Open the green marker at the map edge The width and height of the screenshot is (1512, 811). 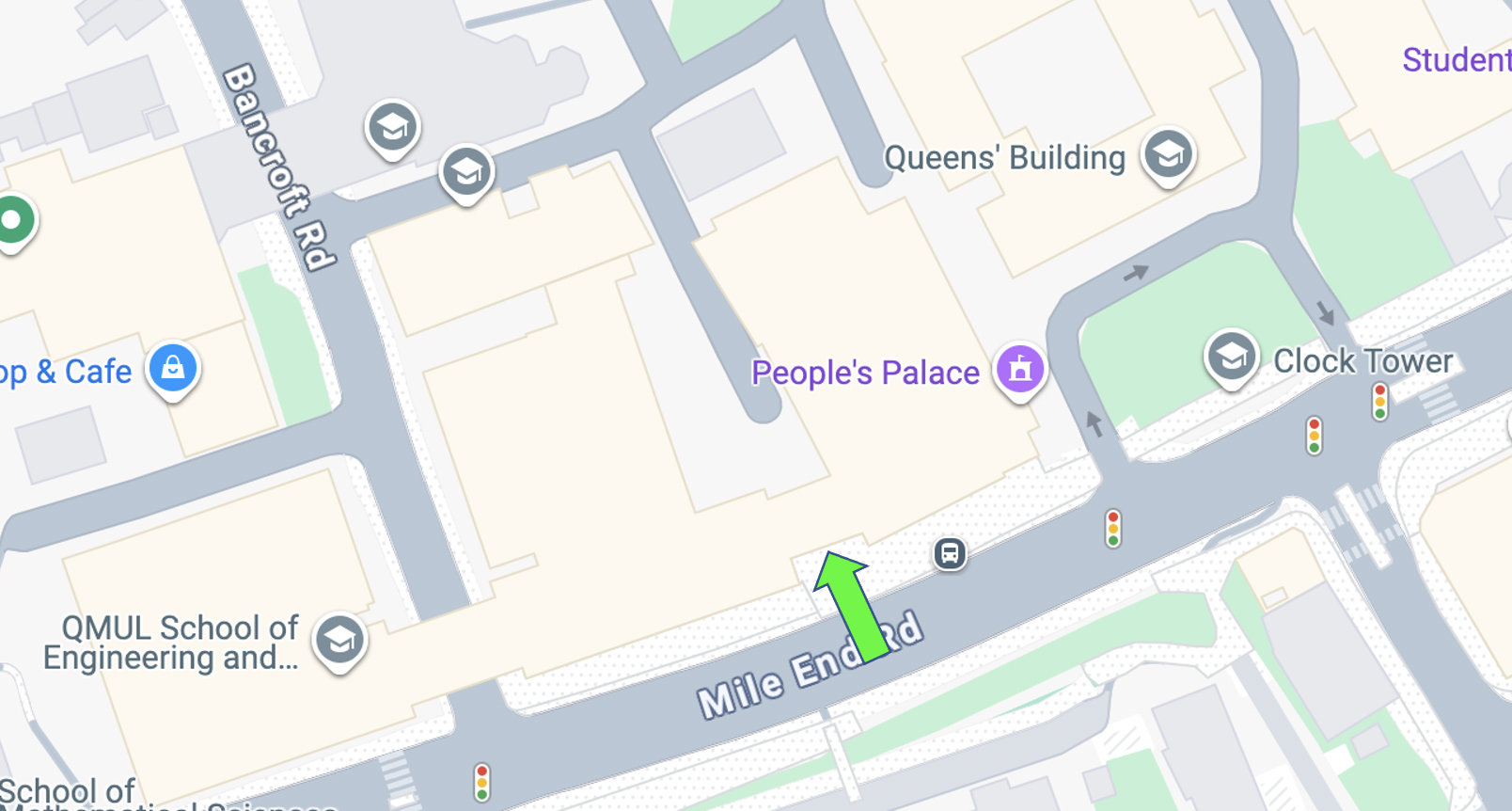click(11, 221)
